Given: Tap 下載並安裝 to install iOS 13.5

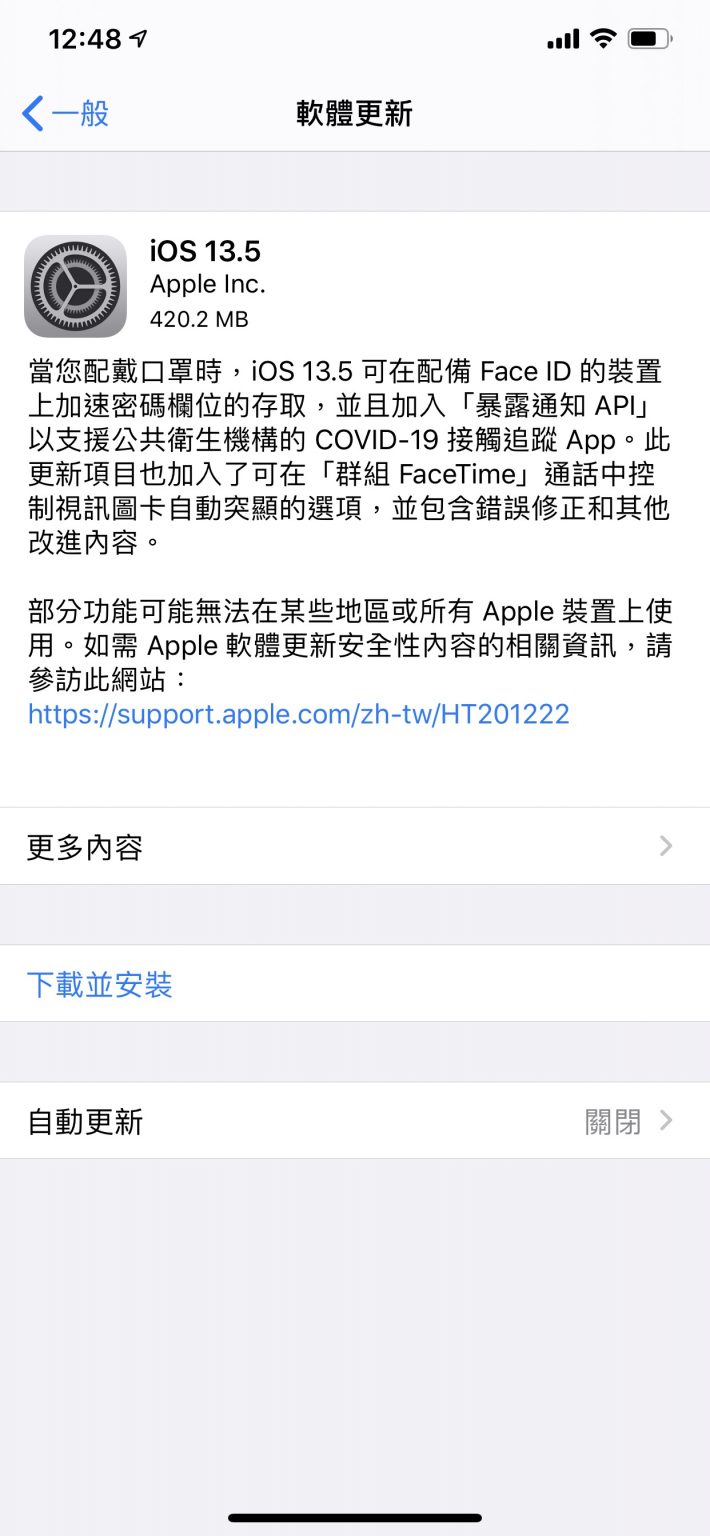Looking at the screenshot, I should (x=355, y=984).
